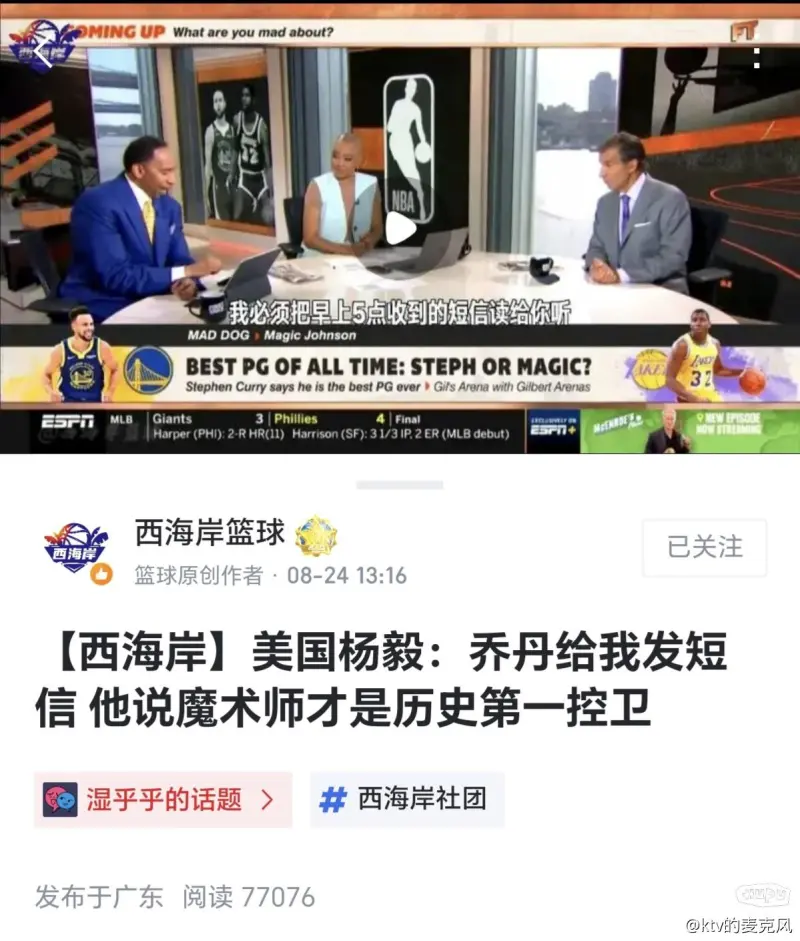Play the ESPN video
The height and width of the screenshot is (941, 800).
click(x=401, y=226)
